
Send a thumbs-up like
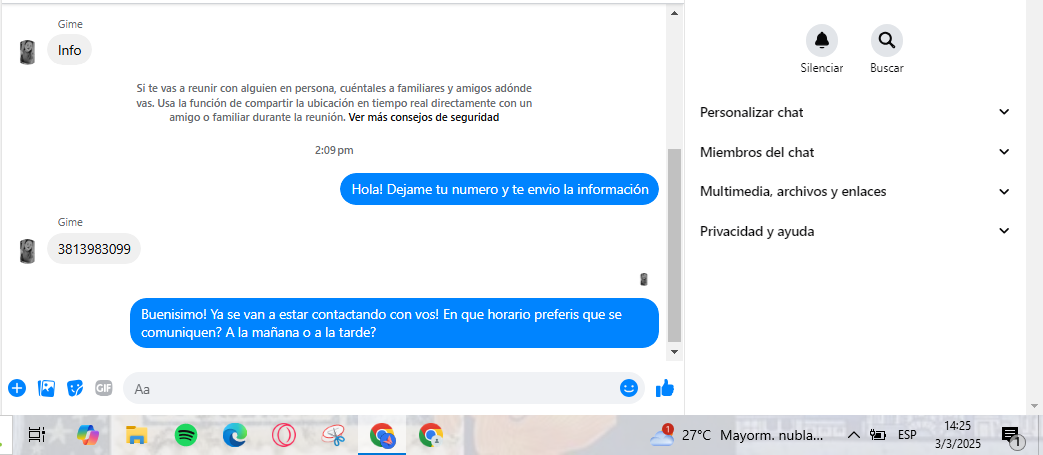665,388
